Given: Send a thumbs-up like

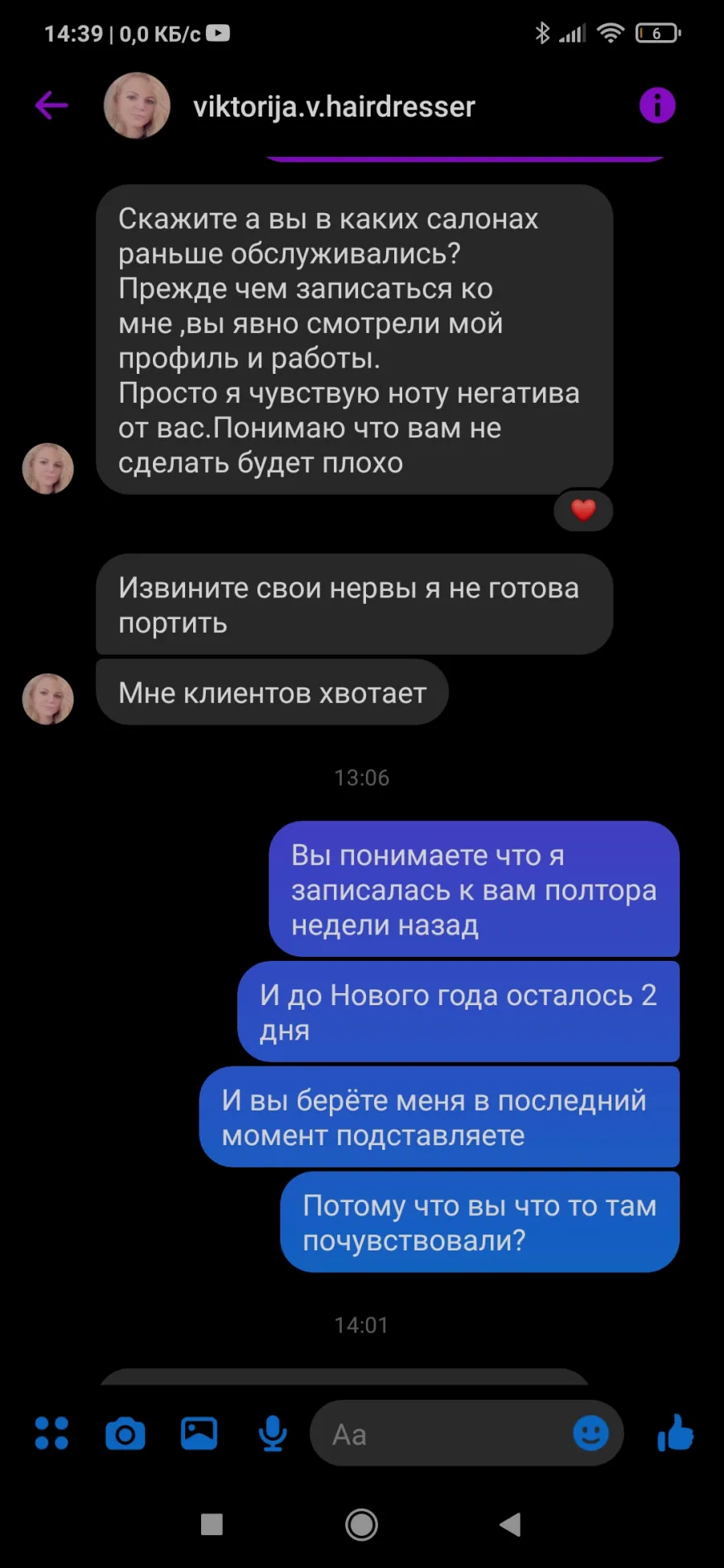Looking at the screenshot, I should pos(675,1432).
